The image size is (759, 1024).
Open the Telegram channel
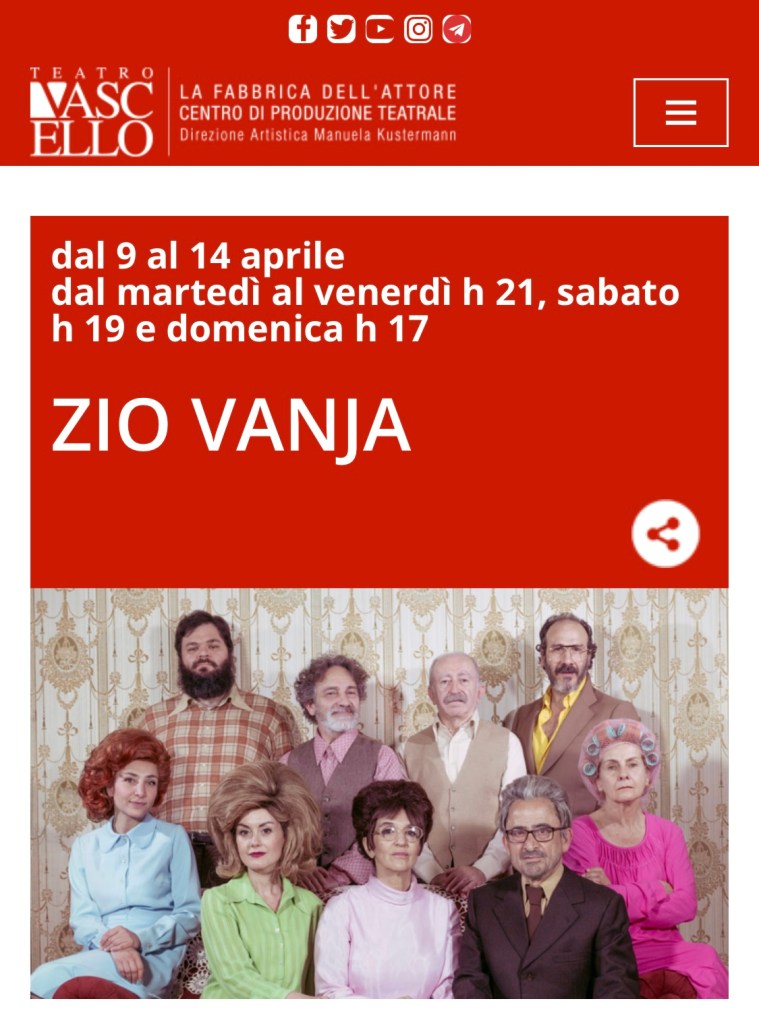tap(456, 30)
